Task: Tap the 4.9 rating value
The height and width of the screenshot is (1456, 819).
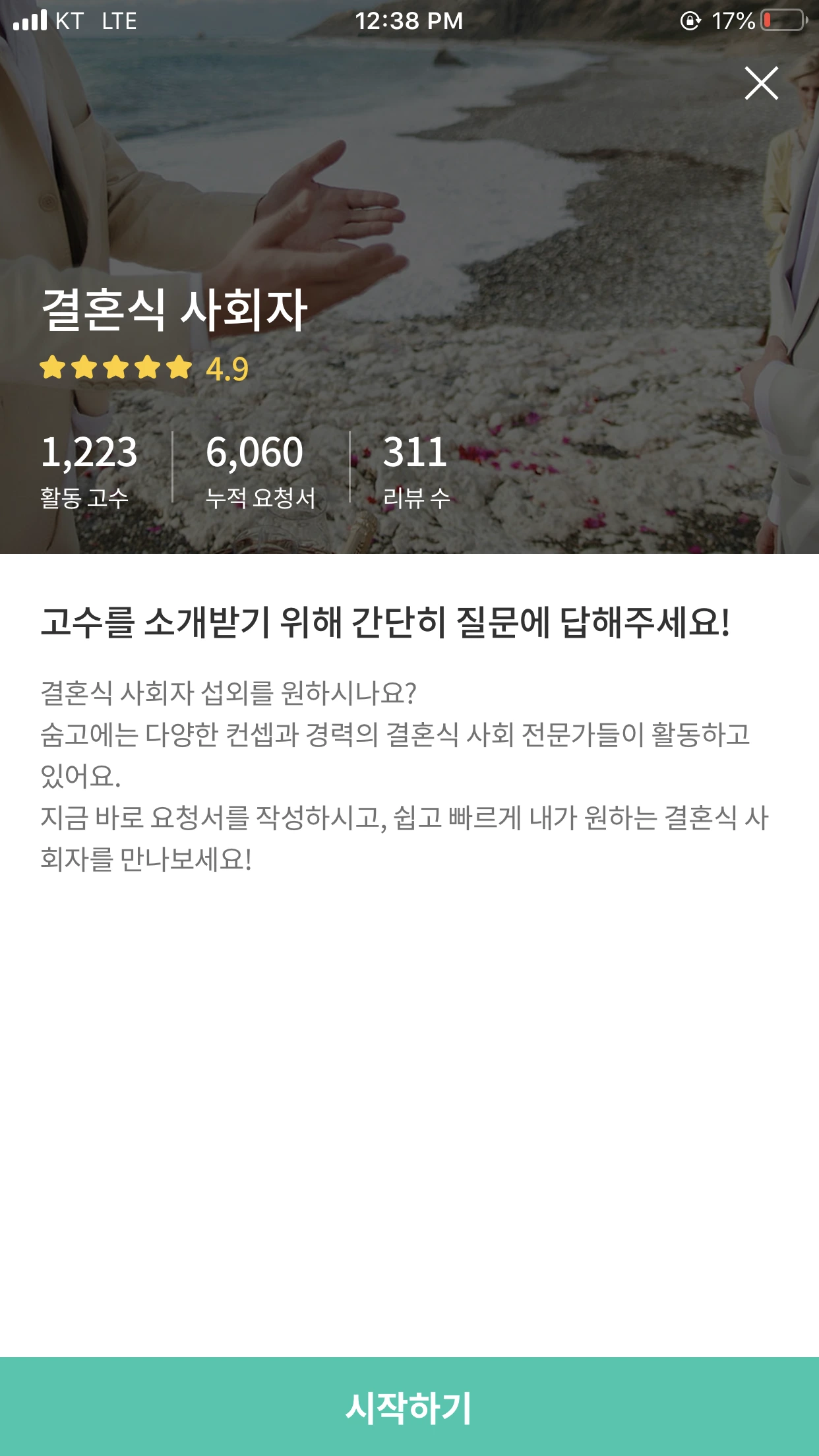Action: tap(228, 369)
